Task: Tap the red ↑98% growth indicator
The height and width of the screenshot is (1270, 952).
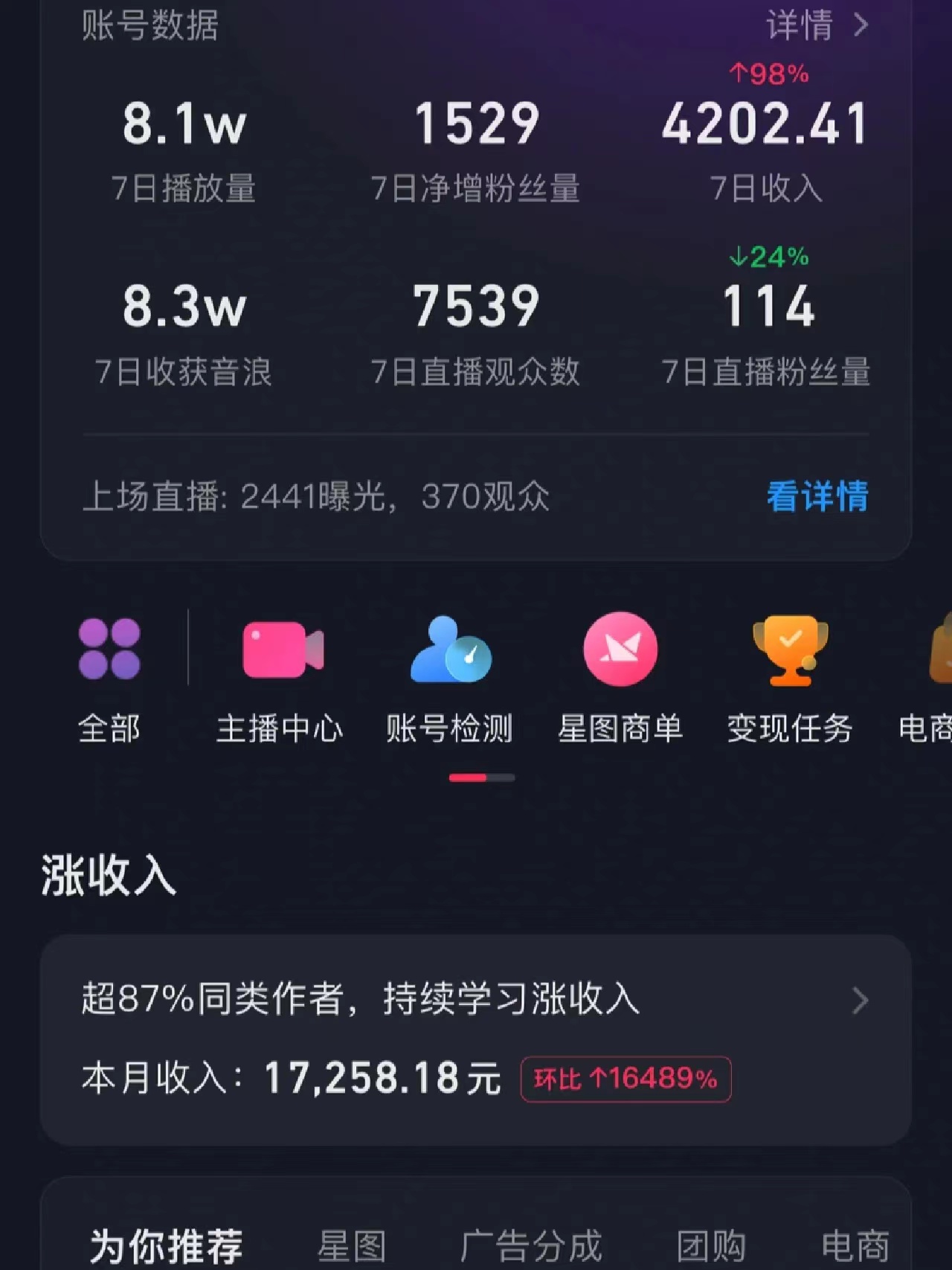Action: tap(767, 74)
